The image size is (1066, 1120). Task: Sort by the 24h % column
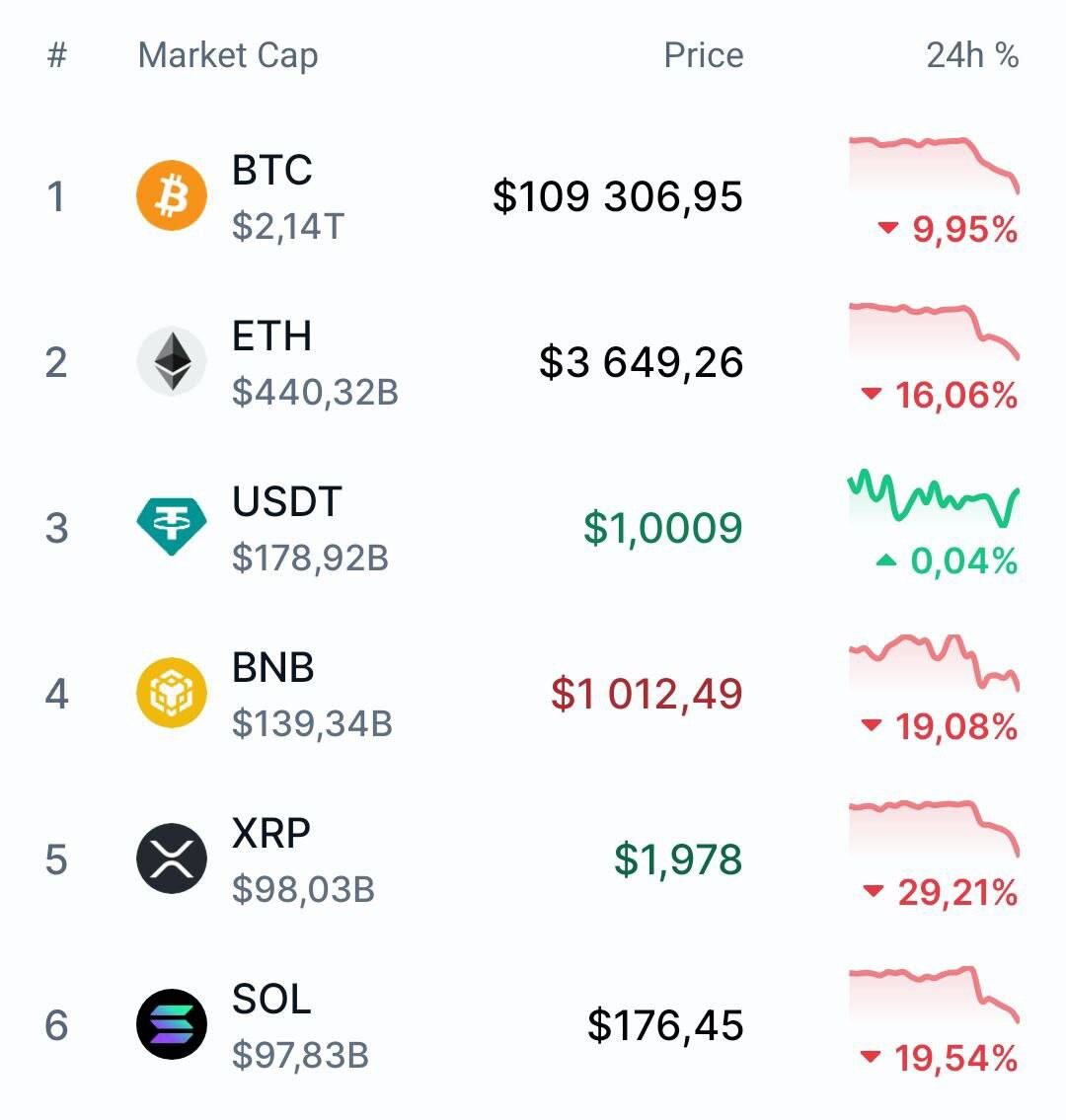[x=971, y=55]
